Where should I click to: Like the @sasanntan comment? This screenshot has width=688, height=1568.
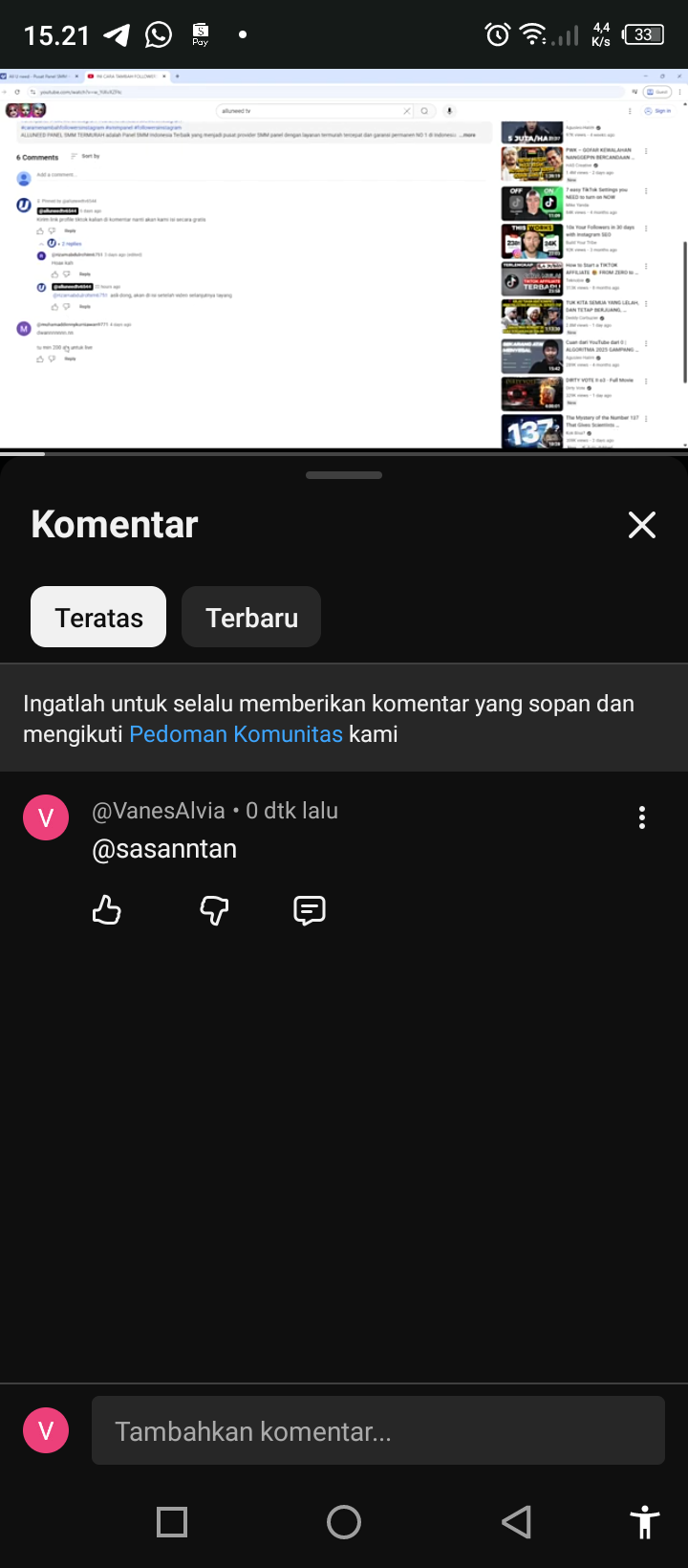107,910
